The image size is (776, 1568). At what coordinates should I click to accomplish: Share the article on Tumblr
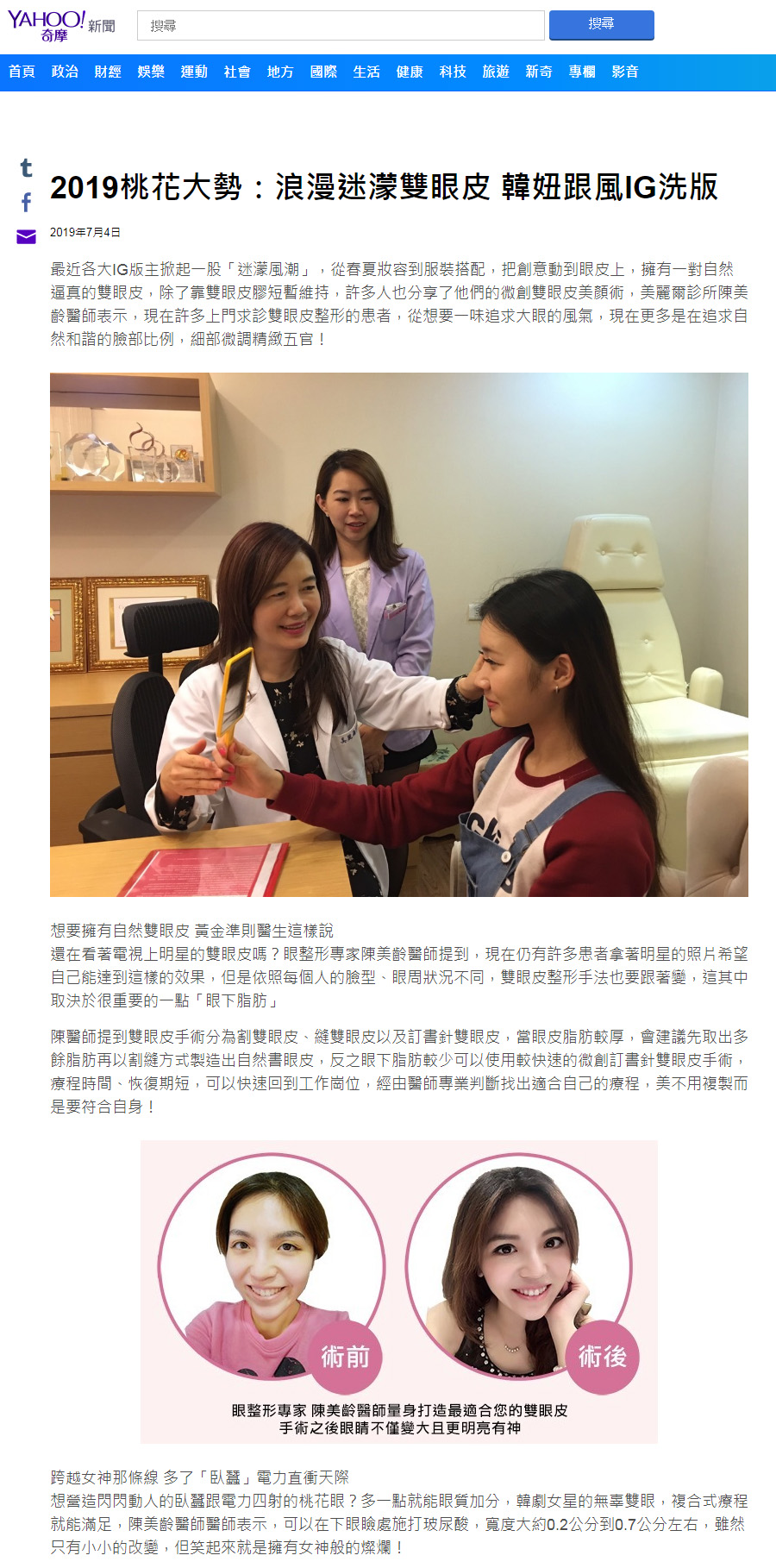pyautogui.click(x=26, y=167)
